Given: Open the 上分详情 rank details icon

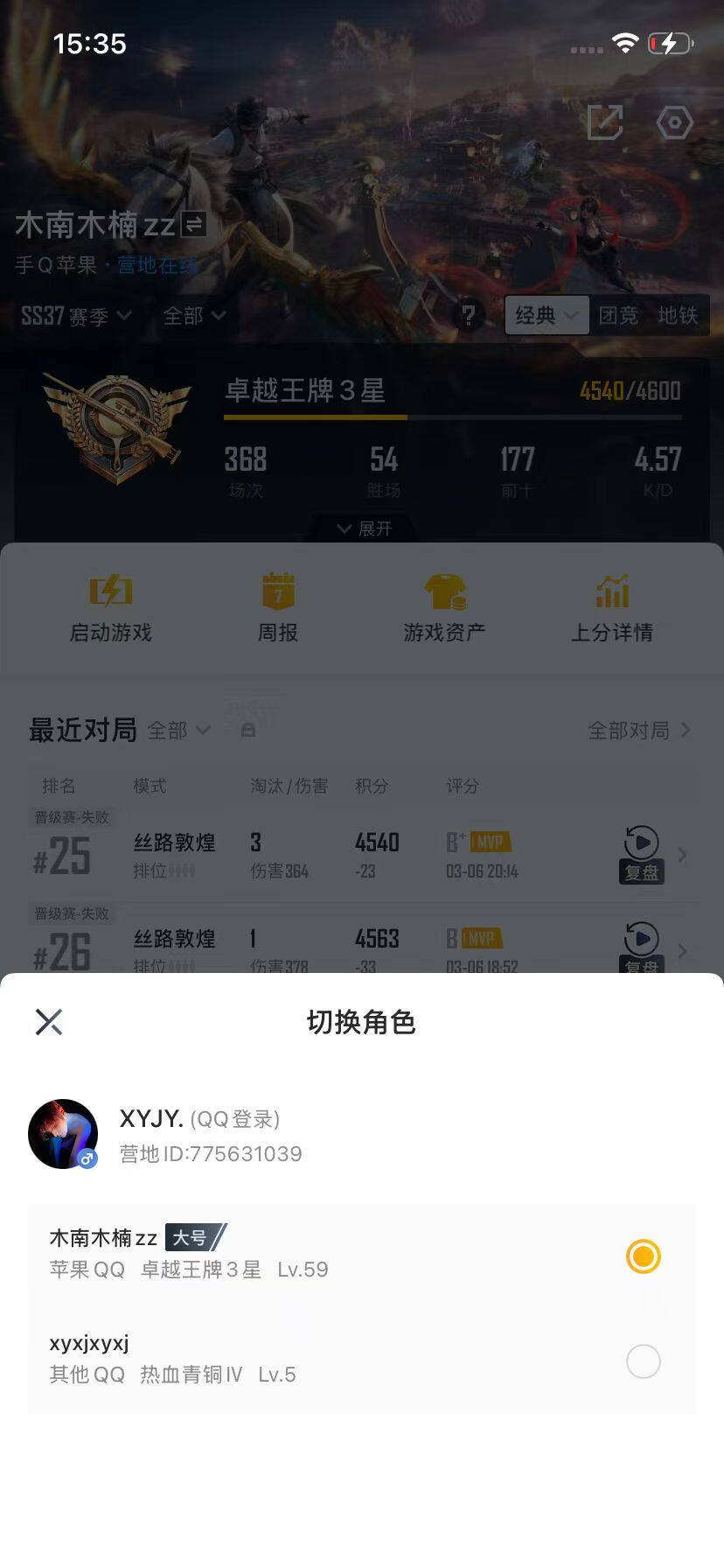Looking at the screenshot, I should tap(612, 605).
